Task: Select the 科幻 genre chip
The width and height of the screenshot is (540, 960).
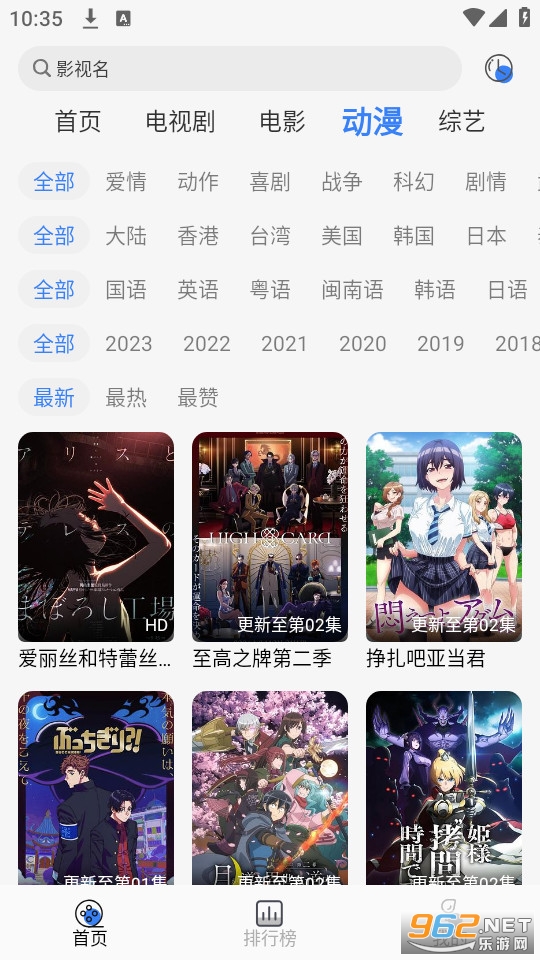Action: pos(413,182)
